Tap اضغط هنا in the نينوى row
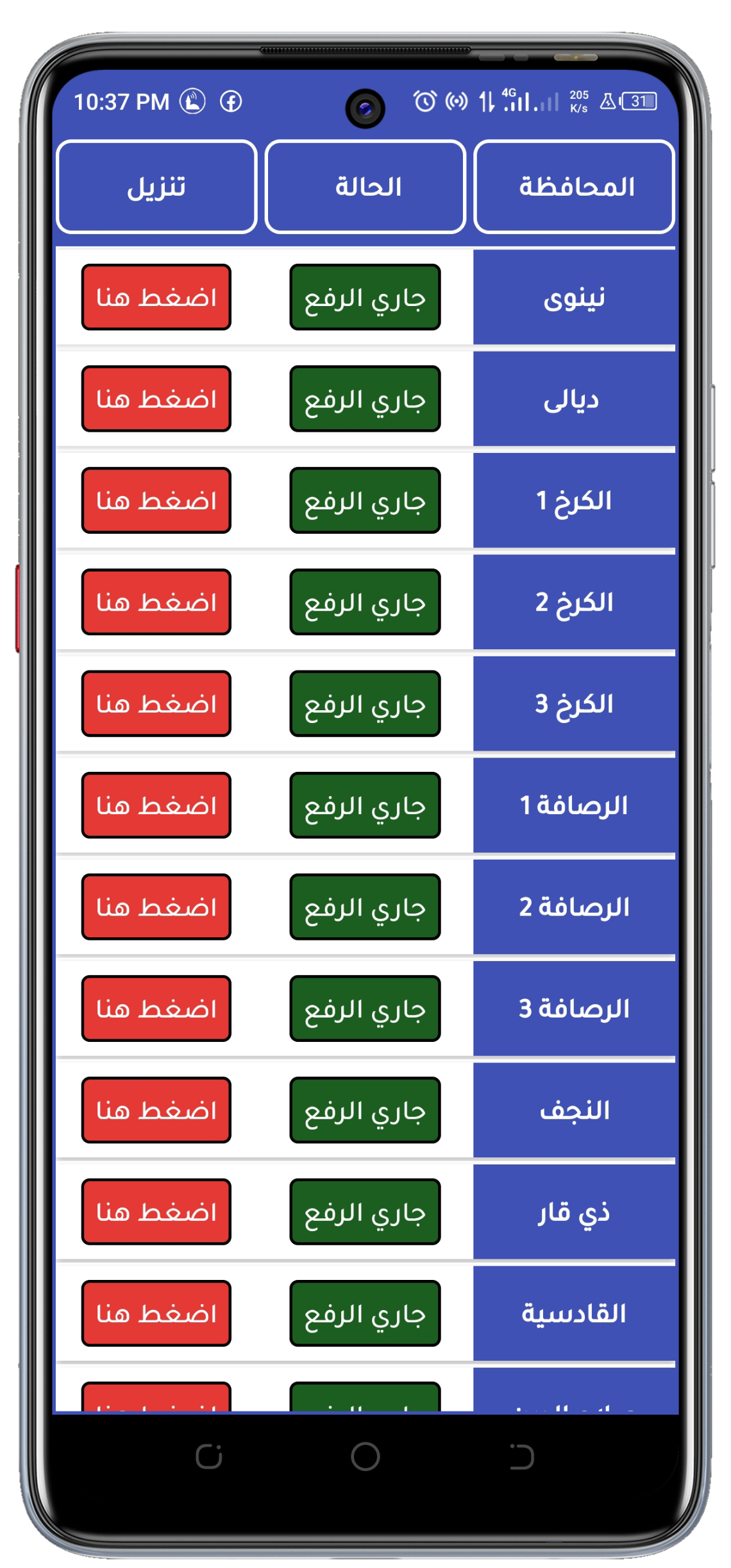 click(x=156, y=297)
